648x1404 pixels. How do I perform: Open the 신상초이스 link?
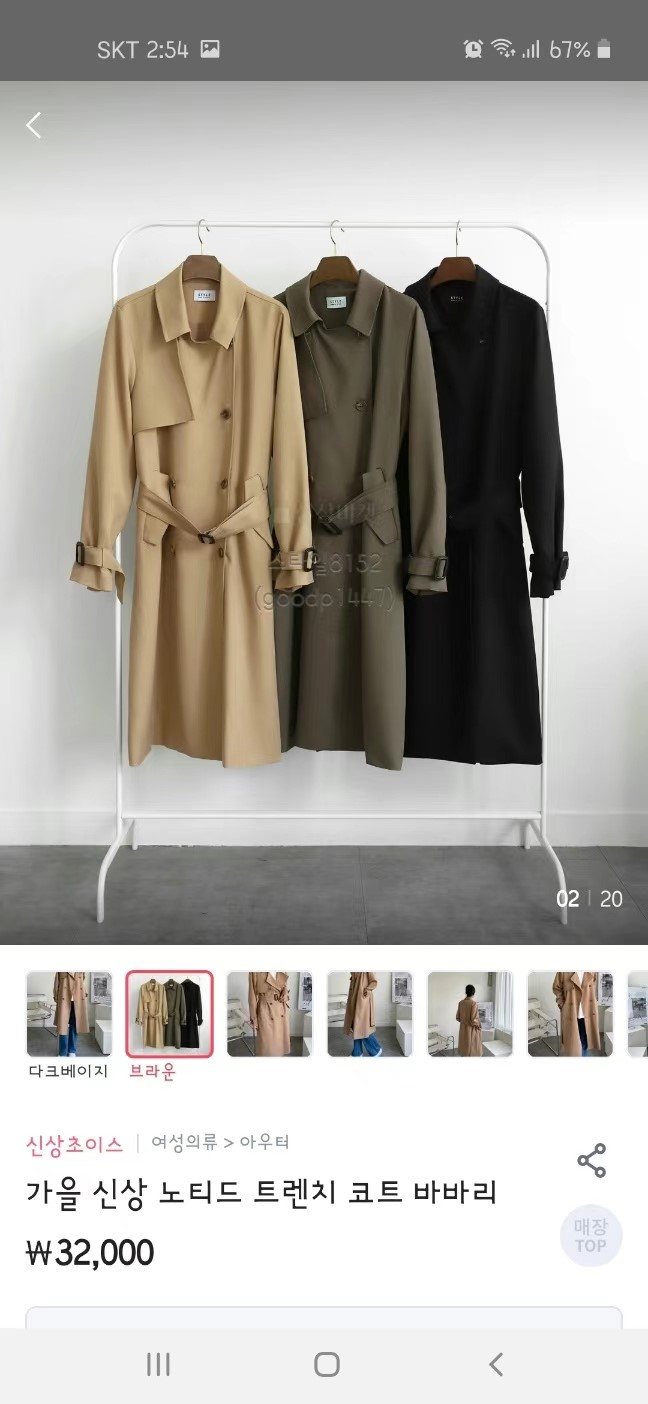tap(74, 1144)
